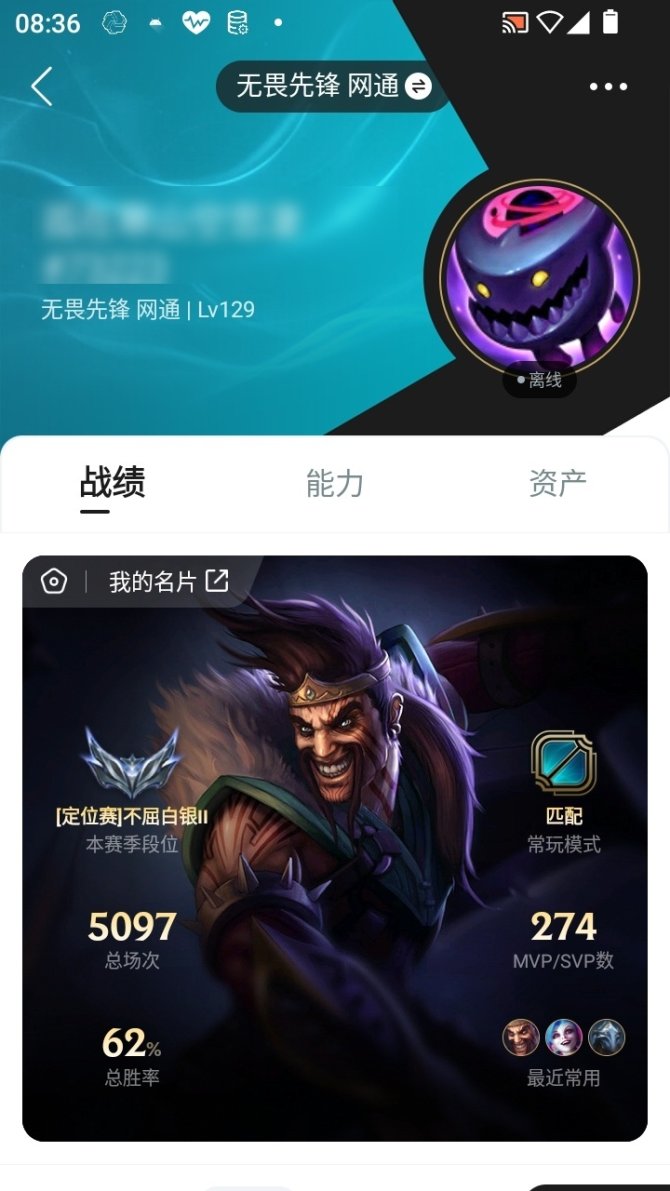
Task: Switch to the 能力 tab
Action: [334, 484]
